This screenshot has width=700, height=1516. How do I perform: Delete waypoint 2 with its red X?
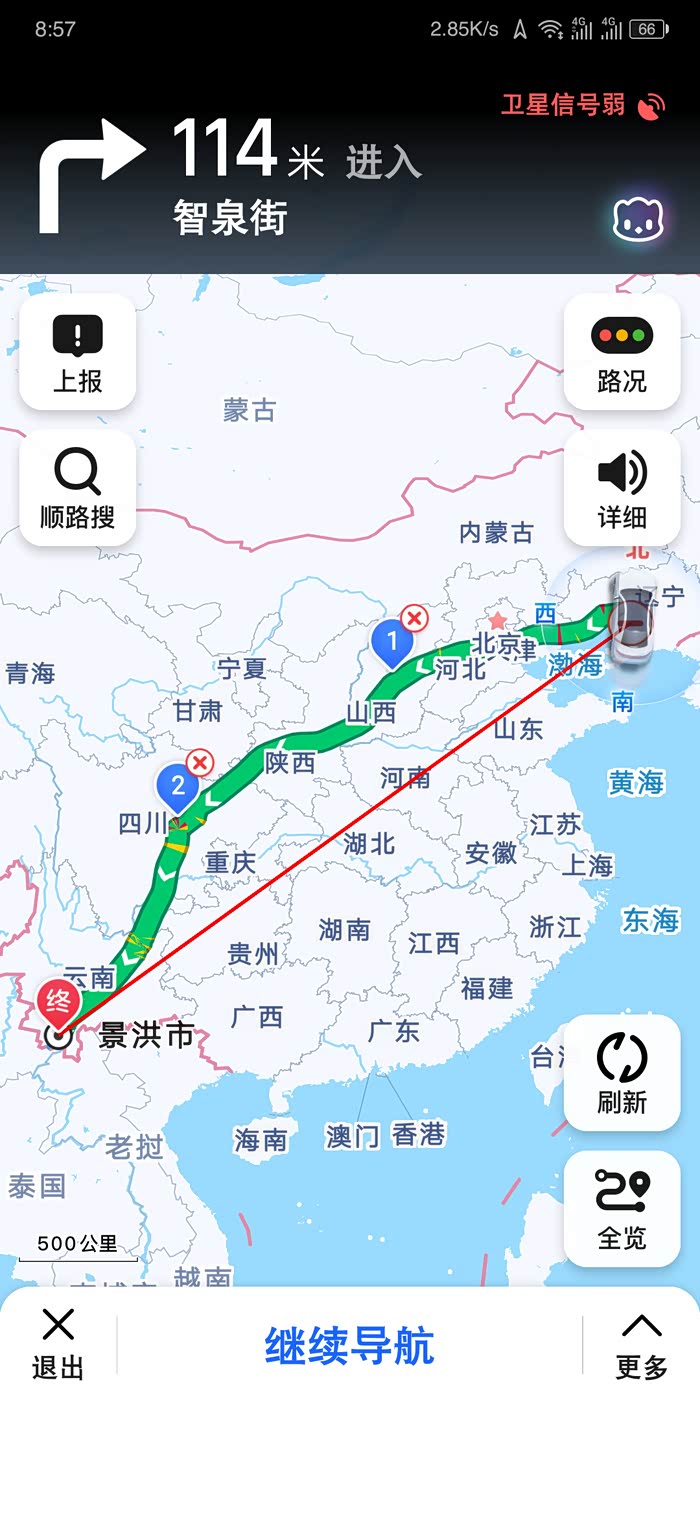(201, 763)
